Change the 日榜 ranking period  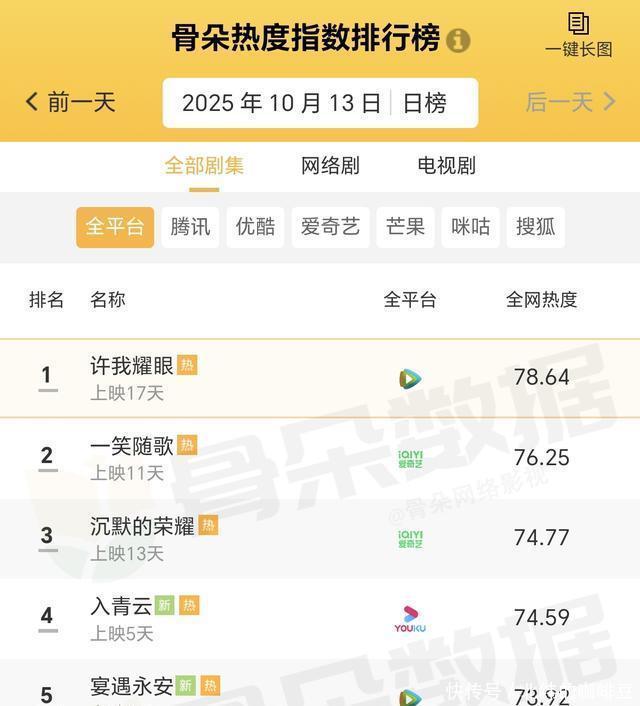pos(425,103)
